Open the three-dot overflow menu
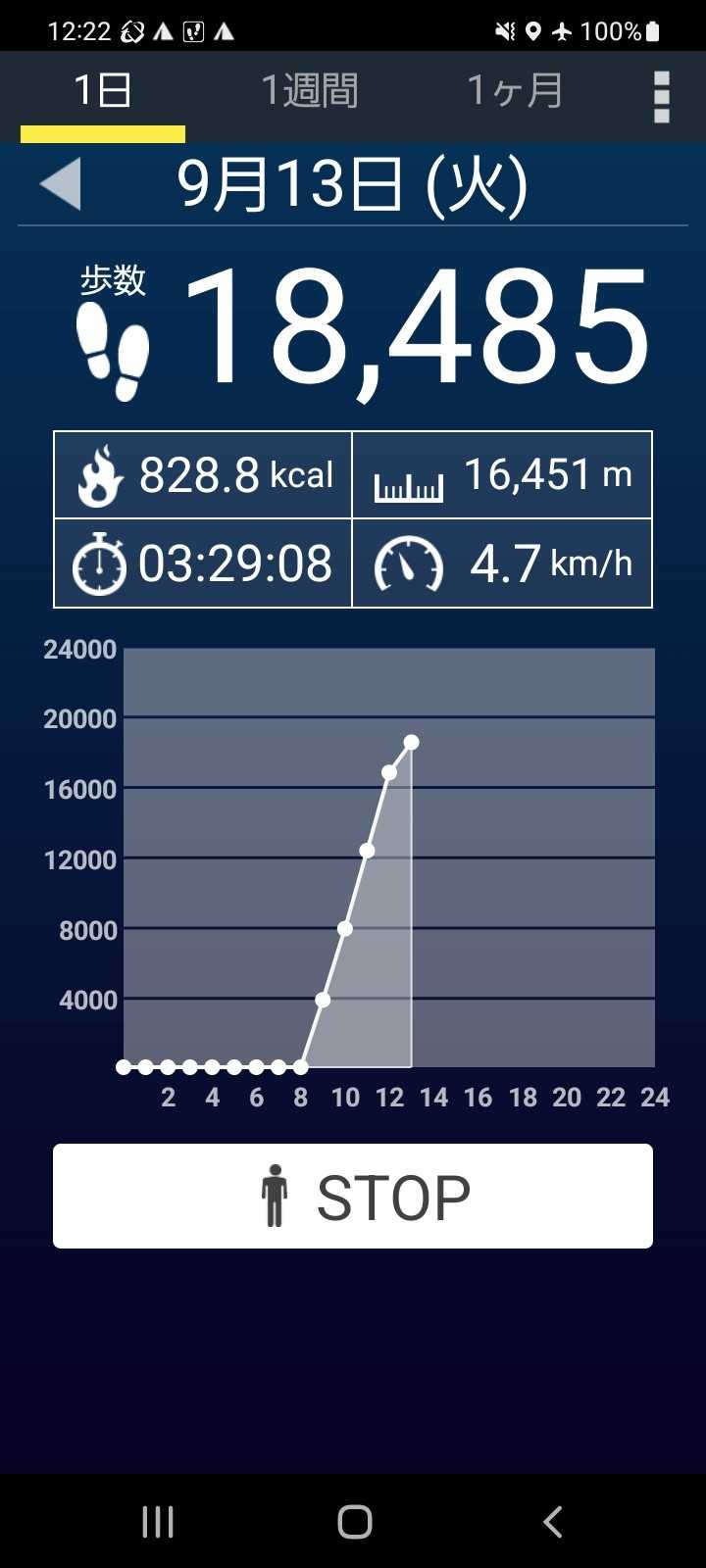706x1568 pixels. 661,96
